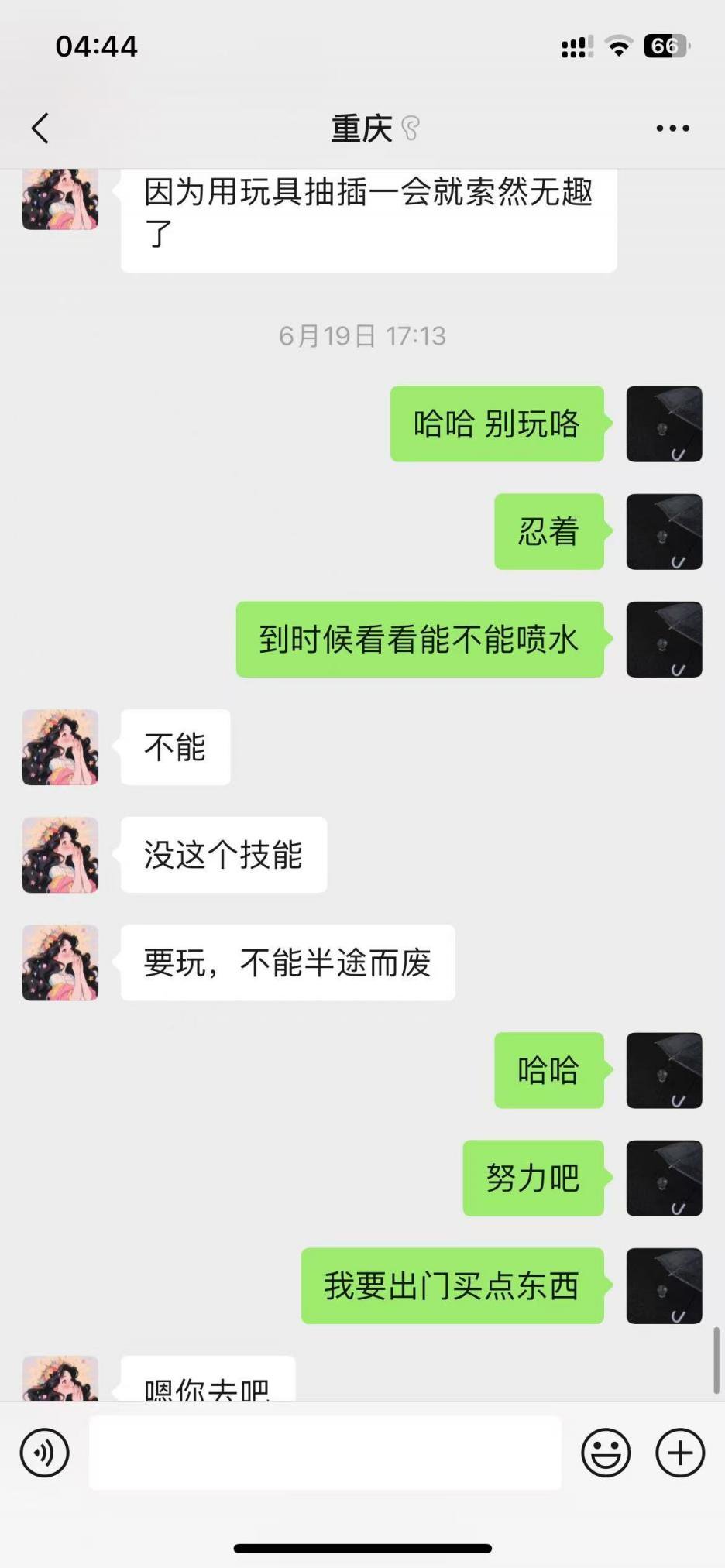Focus the message text field
This screenshot has height=1568, width=725.
[325, 1453]
